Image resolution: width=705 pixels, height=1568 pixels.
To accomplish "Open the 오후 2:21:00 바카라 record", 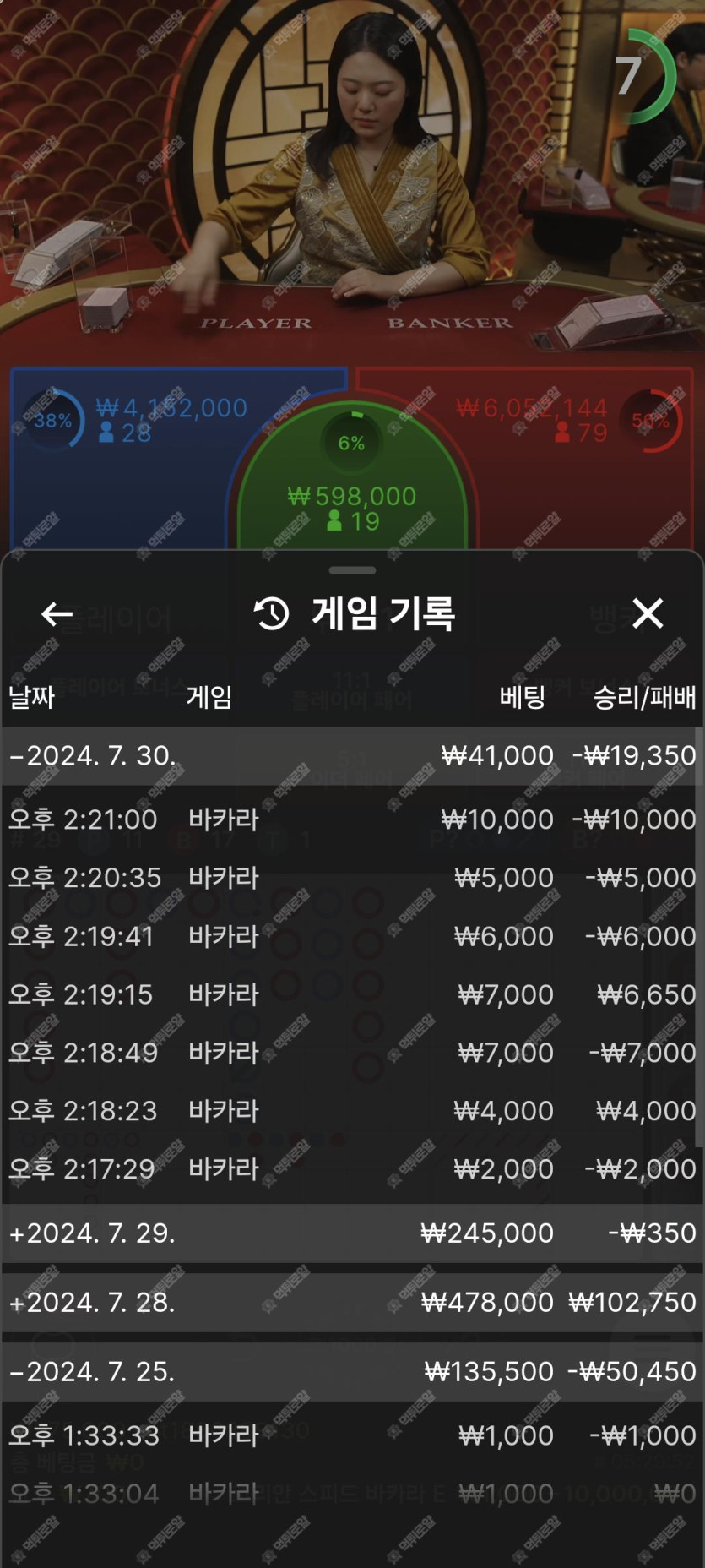I will (352, 819).
